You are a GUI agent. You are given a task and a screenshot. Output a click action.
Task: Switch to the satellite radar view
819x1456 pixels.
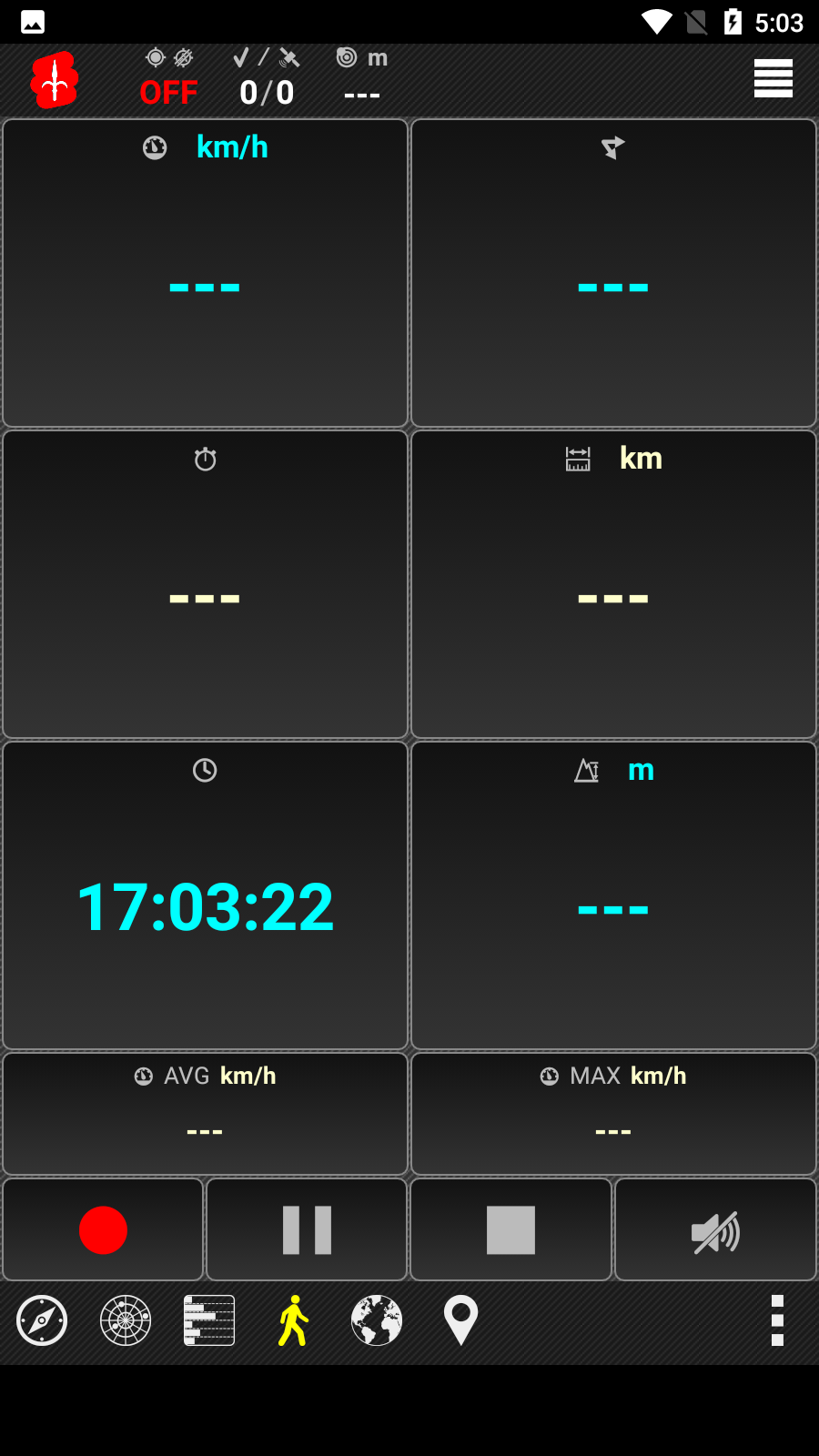[126, 1320]
